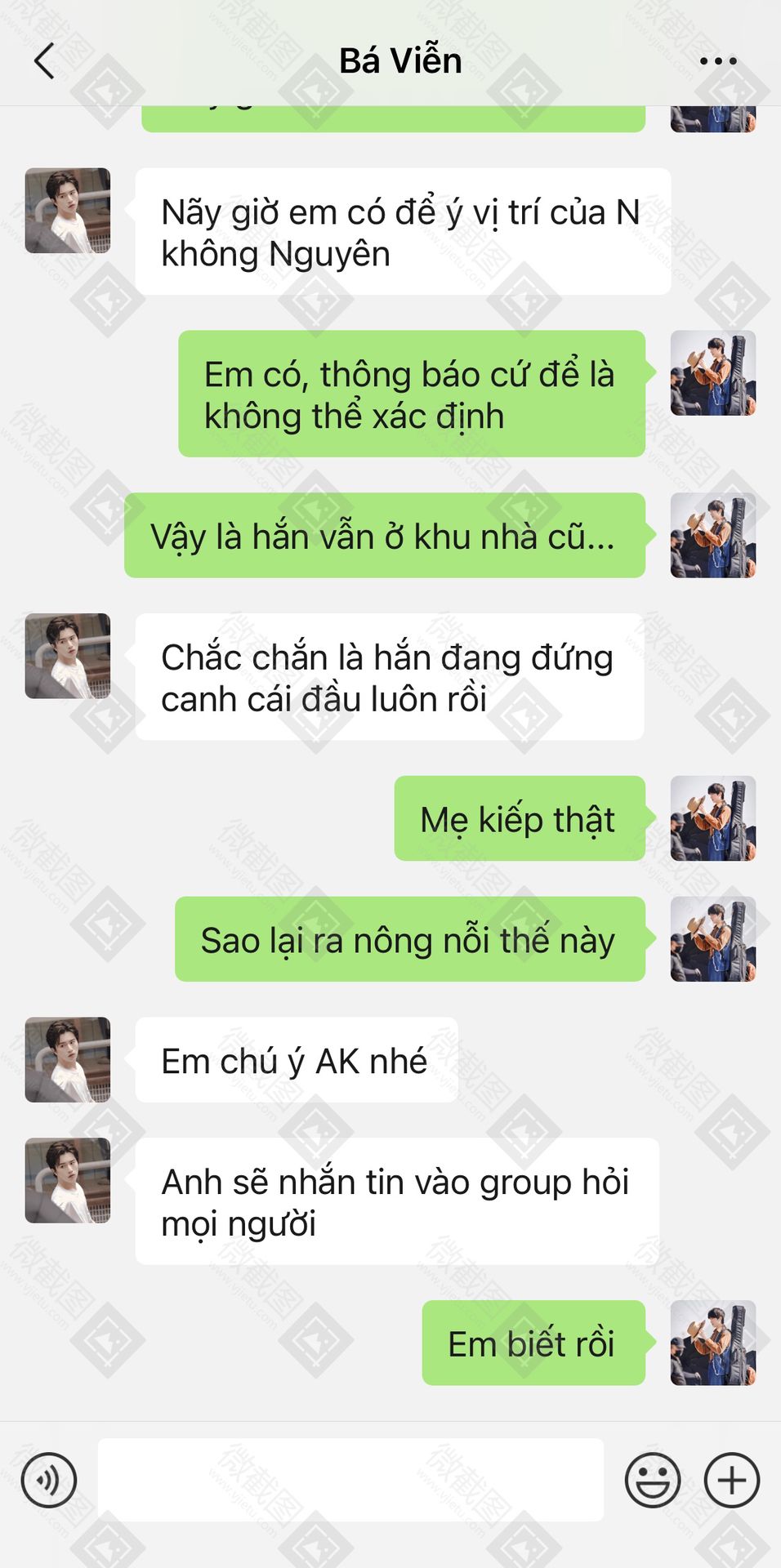This screenshot has width=781, height=1568.
Task: Switch to voice message input
Action: (x=49, y=1480)
